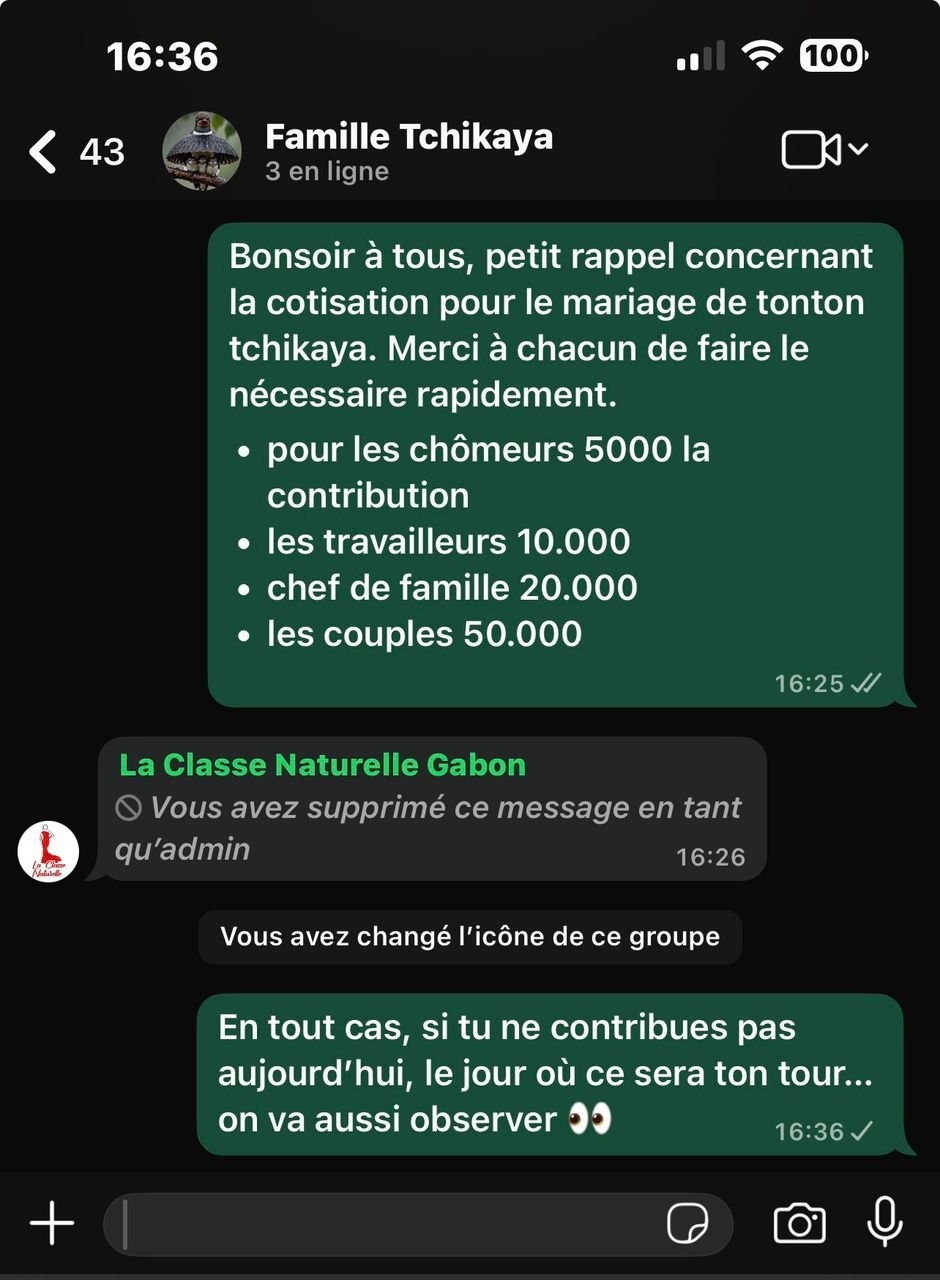Tap the Famille Tchikaya group avatar
The width and height of the screenshot is (940, 1280).
point(202,151)
